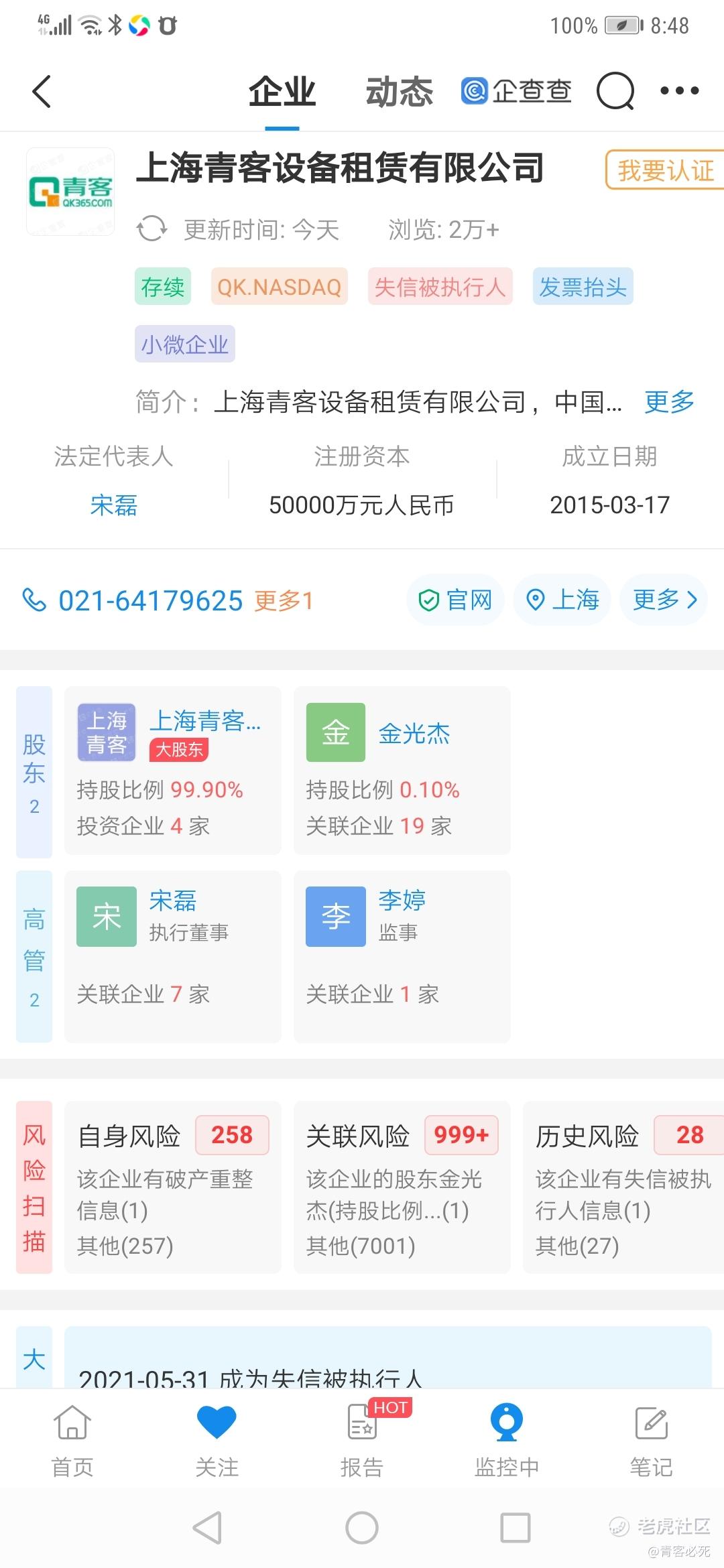
Task: Open the 上海 location chip
Action: point(562,600)
